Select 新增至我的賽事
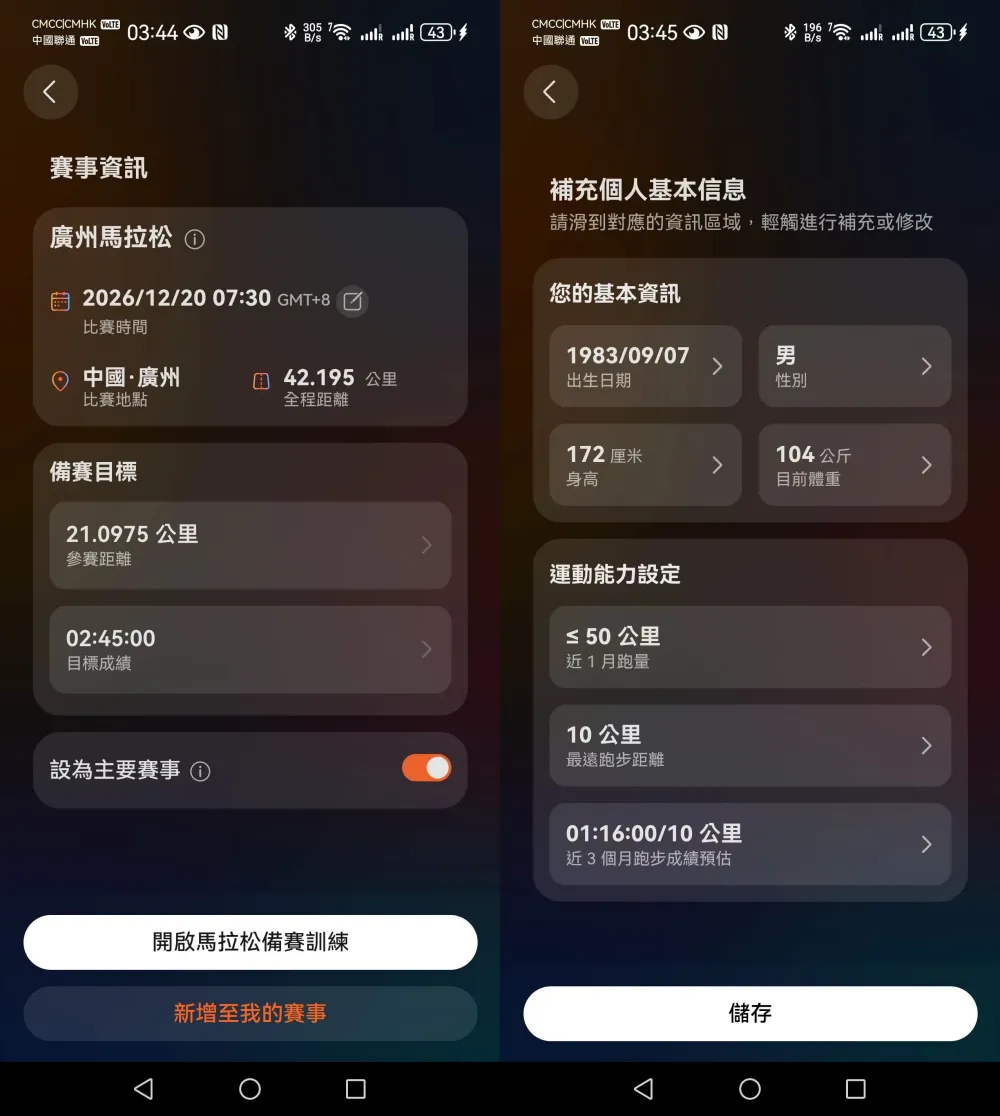Viewport: 1000px width, 1116px height. click(250, 1013)
